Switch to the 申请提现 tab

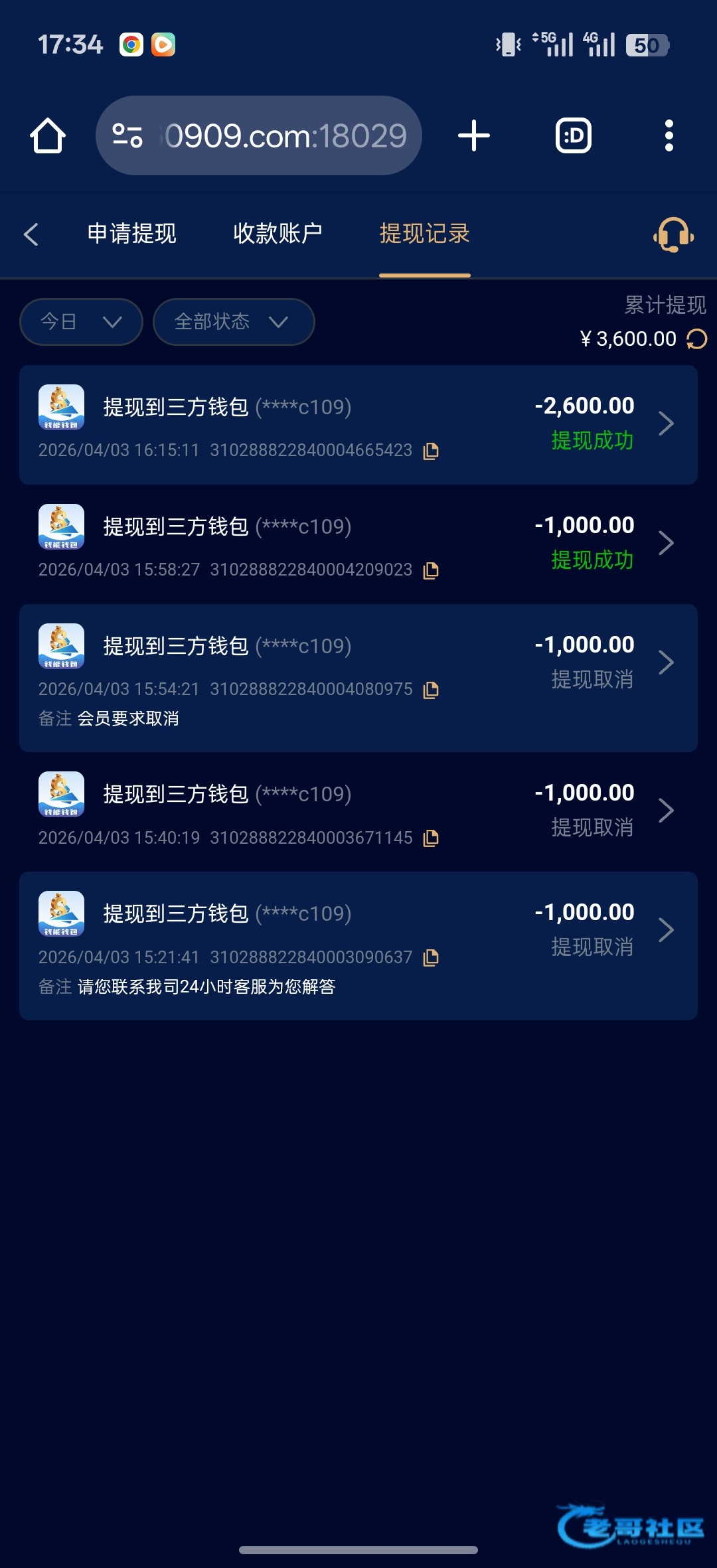[131, 234]
